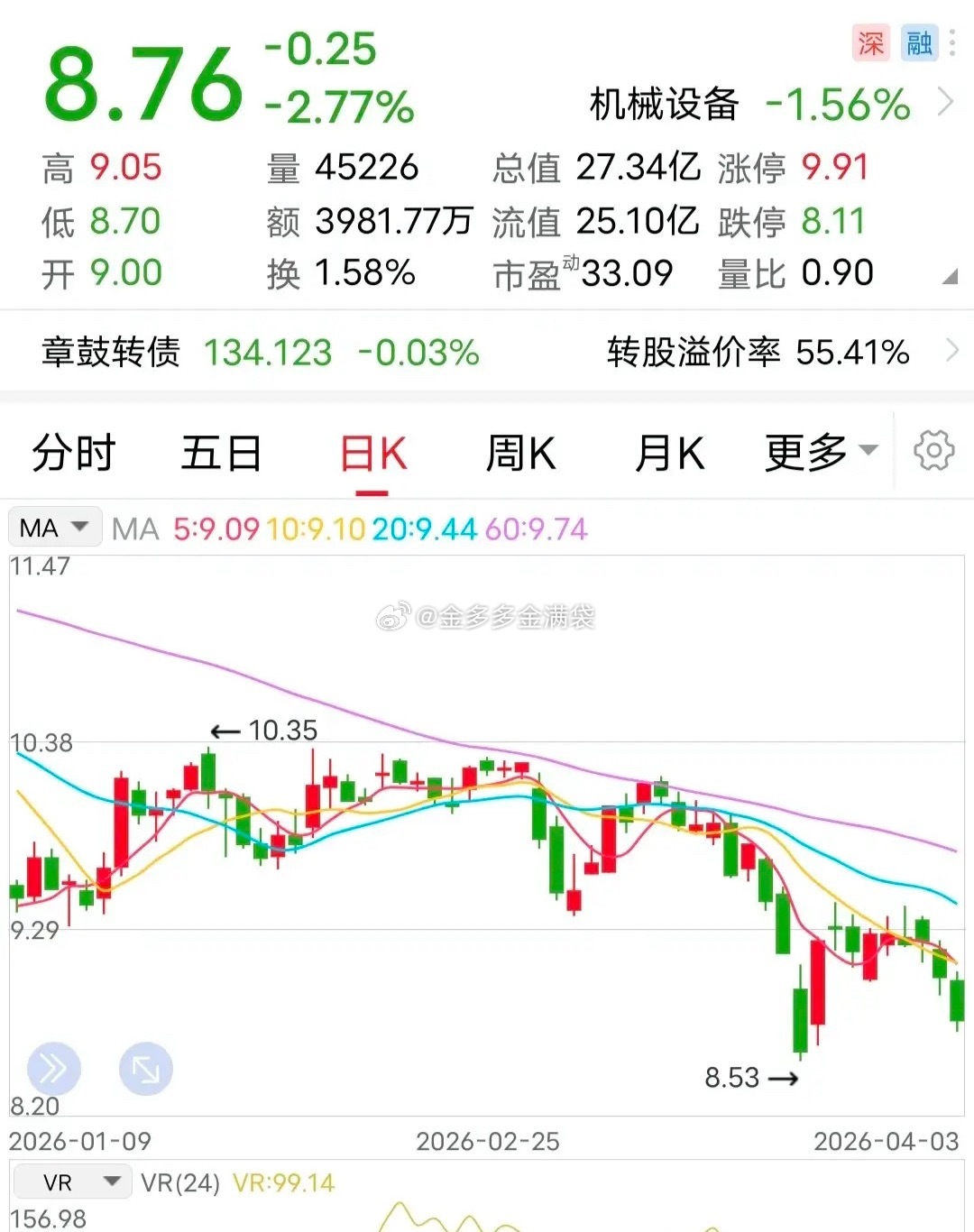Expand the 更多 dropdown arrow
Screen dimensions: 974x1232
pos(867,448)
